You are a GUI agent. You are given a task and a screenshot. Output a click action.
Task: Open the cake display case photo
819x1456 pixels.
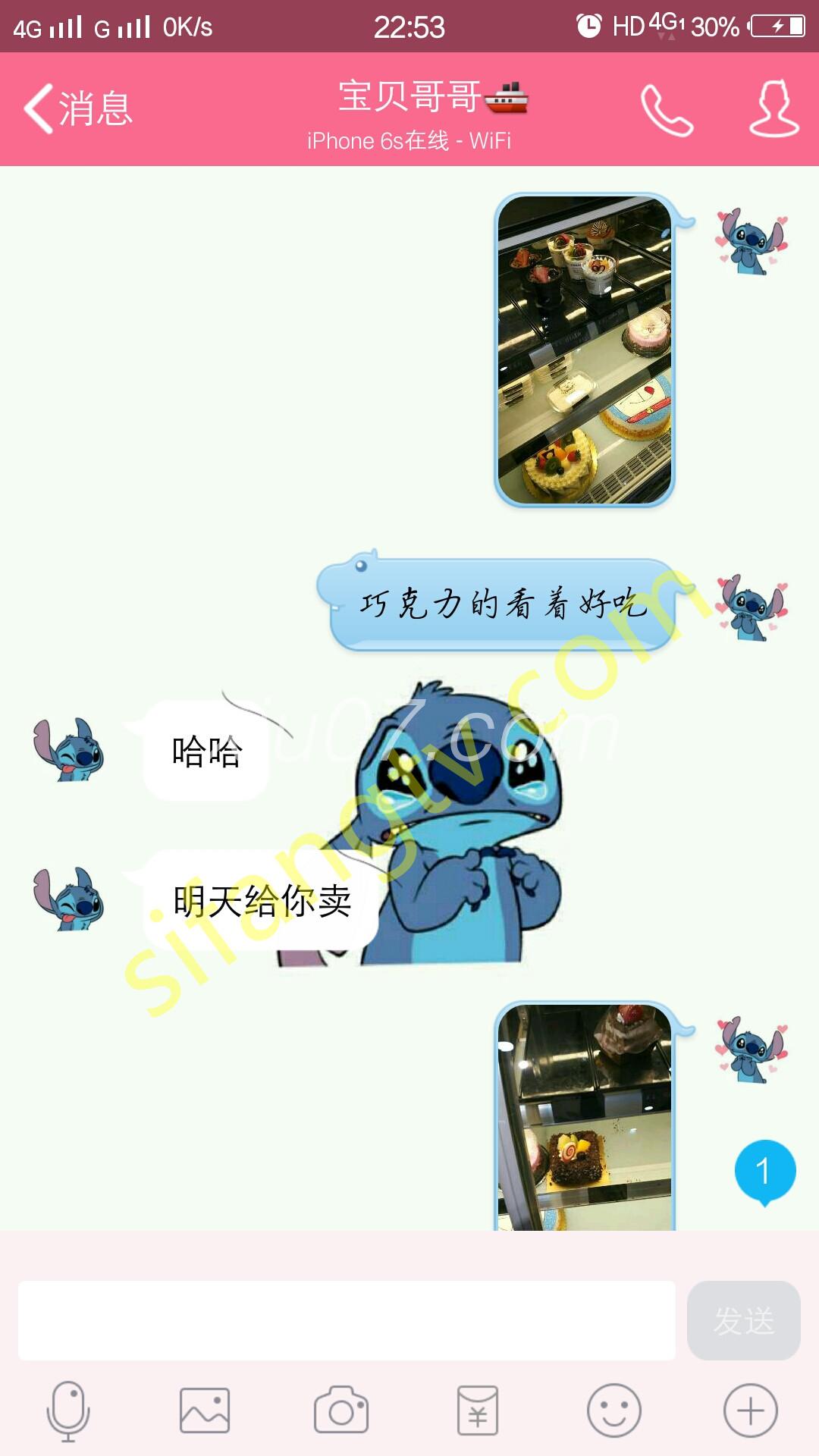coord(585,350)
